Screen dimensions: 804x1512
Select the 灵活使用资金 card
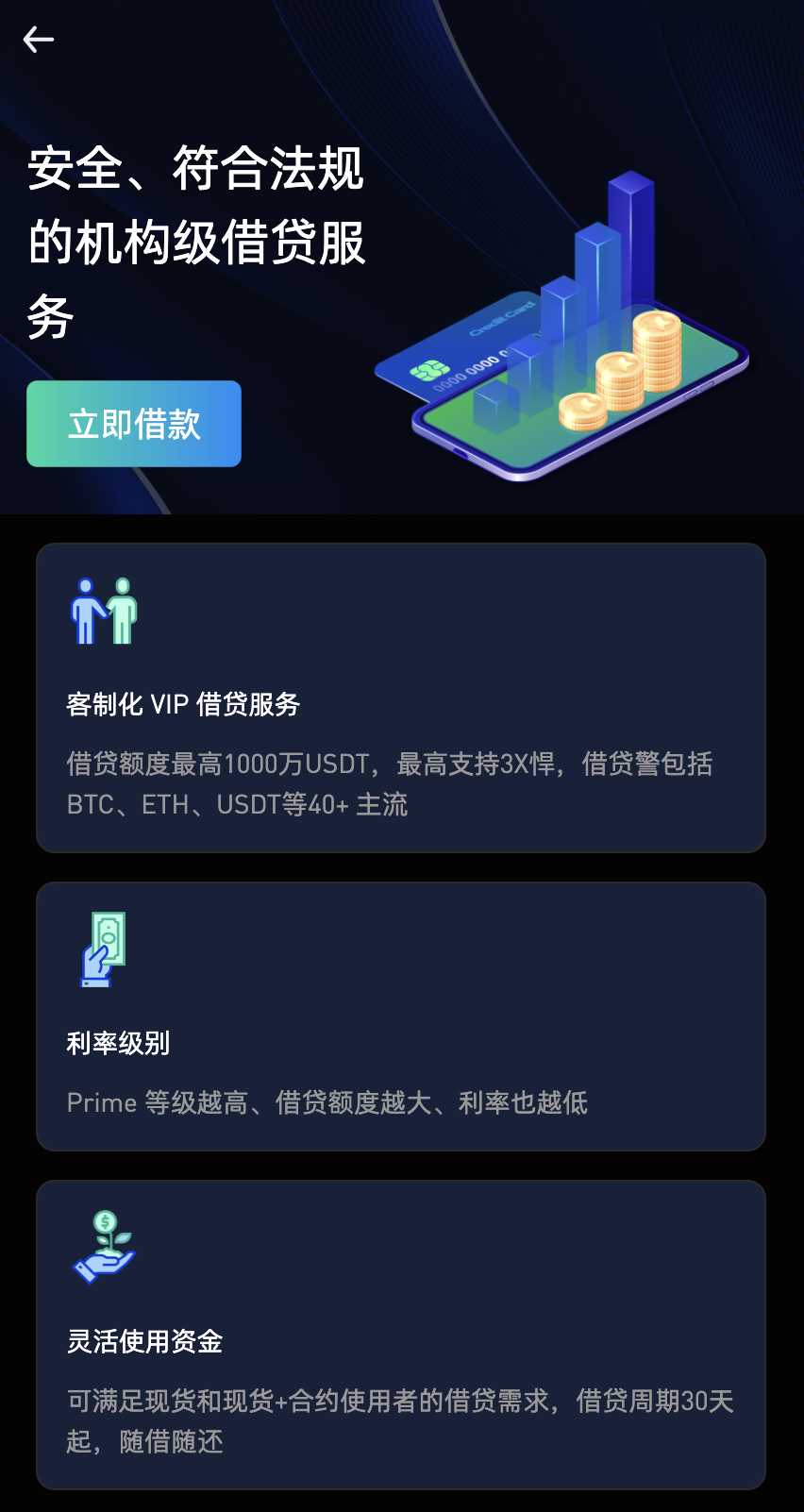400,1336
